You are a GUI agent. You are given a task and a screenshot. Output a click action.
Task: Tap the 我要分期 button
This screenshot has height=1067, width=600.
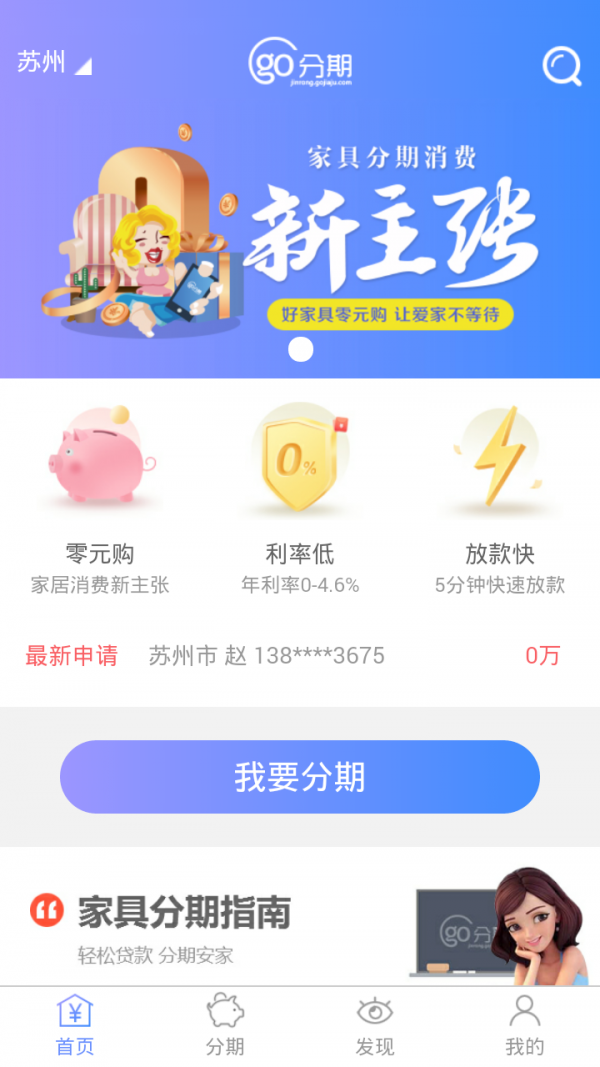[x=300, y=777]
